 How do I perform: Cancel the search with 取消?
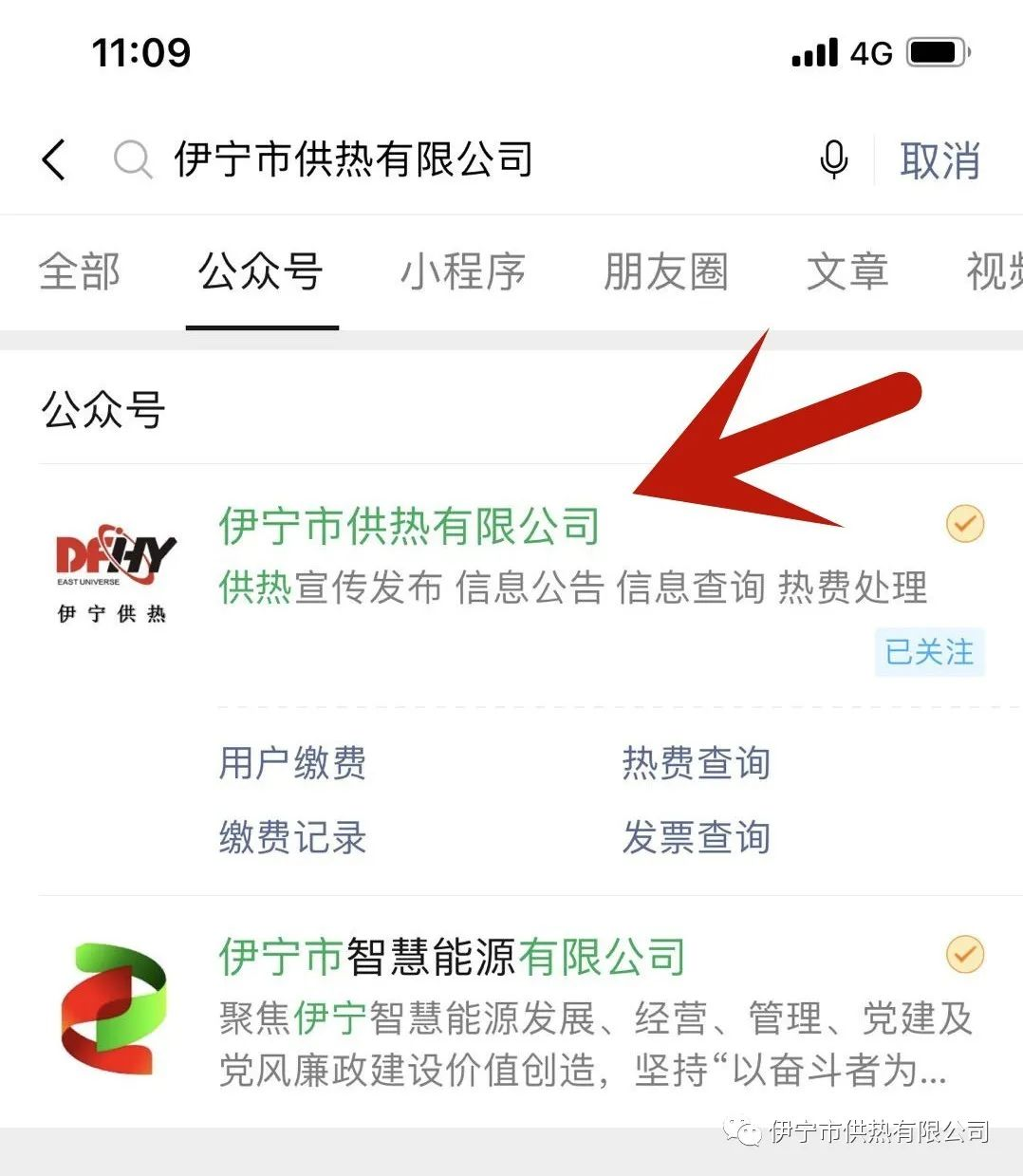[939, 159]
